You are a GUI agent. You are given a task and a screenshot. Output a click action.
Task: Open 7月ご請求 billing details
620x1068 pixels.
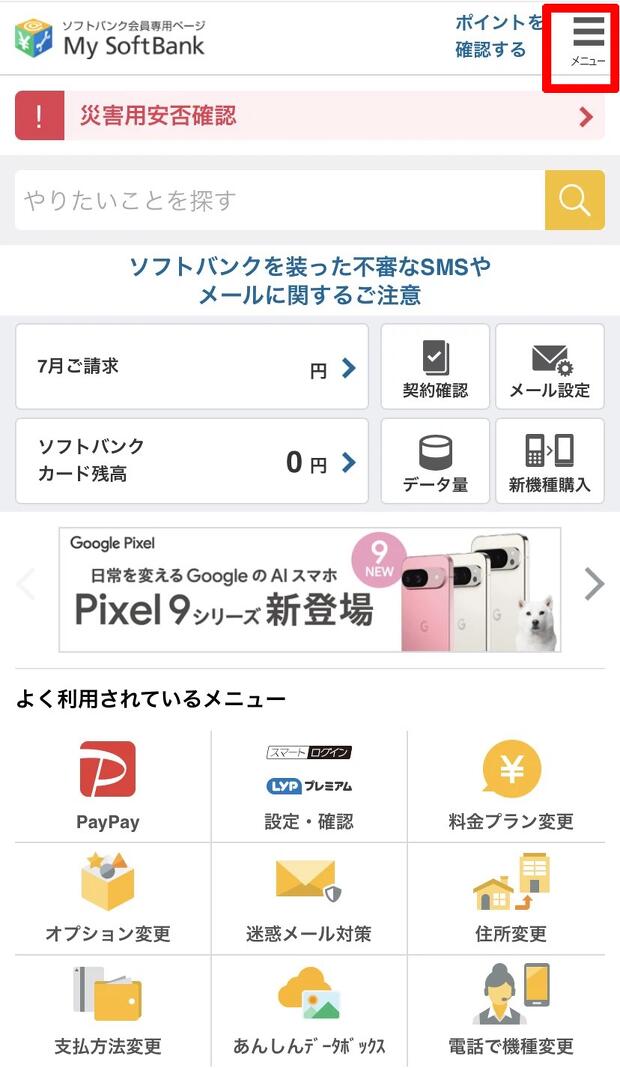coord(192,367)
